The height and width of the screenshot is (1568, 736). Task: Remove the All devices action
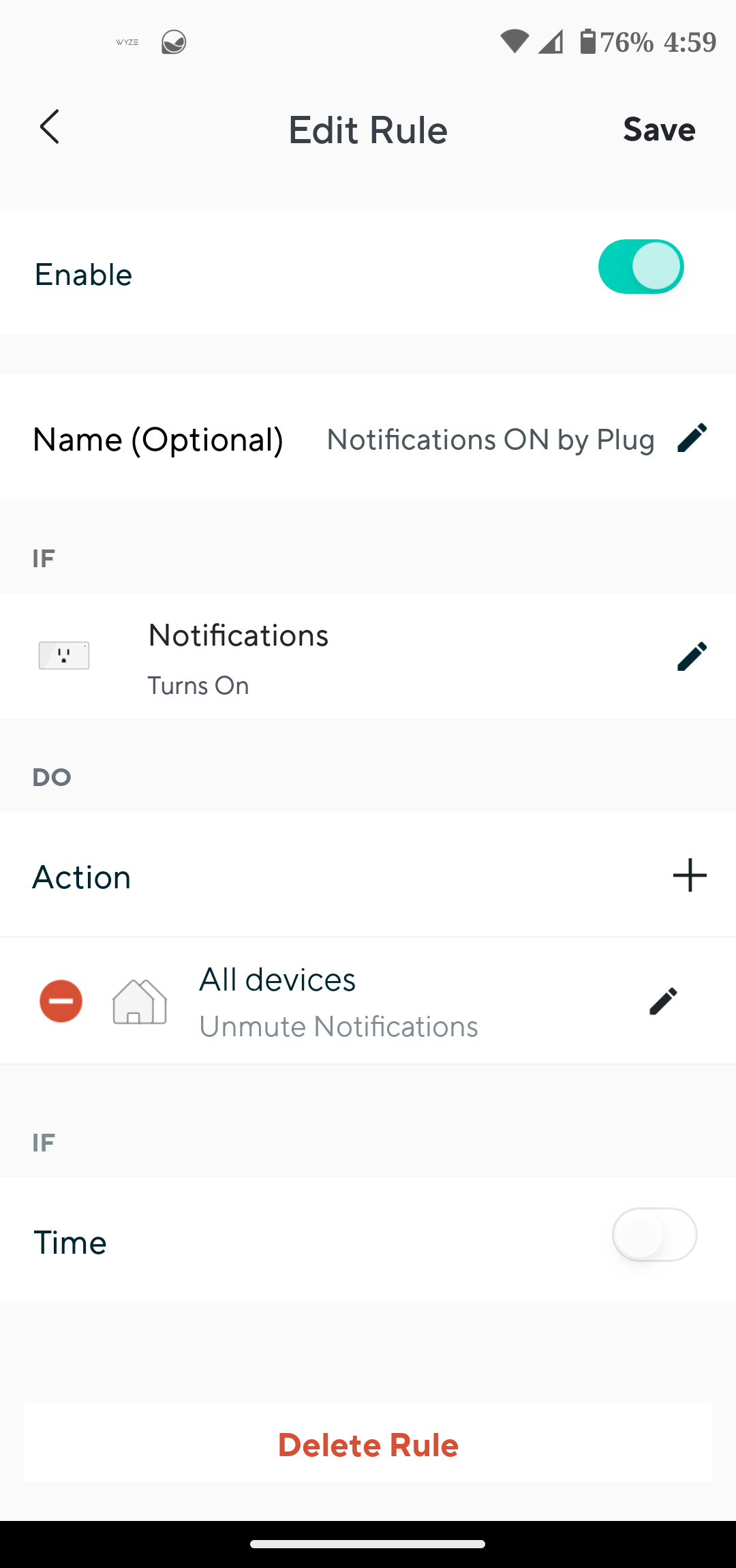[x=61, y=1001]
